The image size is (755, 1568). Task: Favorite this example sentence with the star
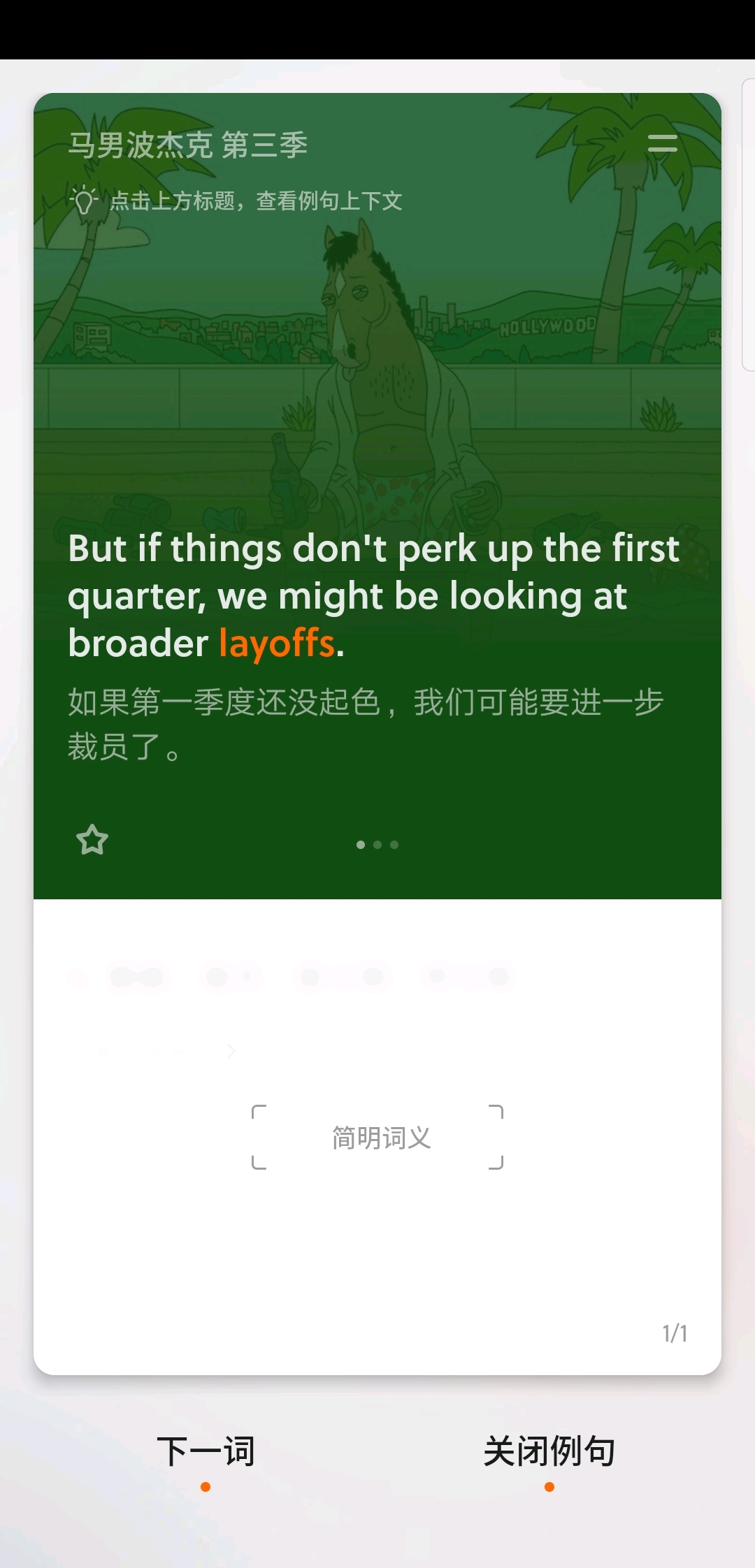point(92,840)
